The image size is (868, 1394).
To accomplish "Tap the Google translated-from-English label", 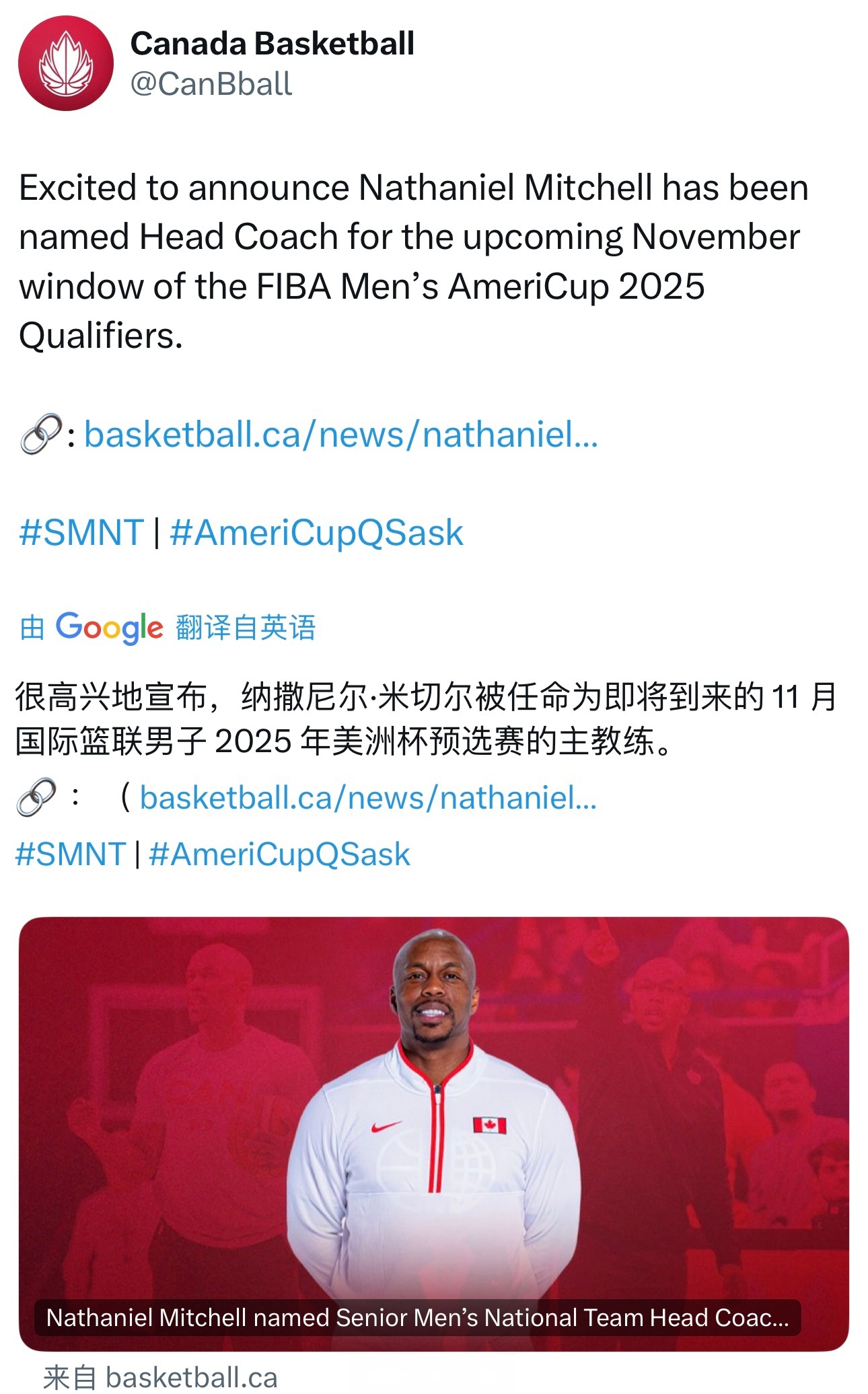I will click(x=168, y=627).
